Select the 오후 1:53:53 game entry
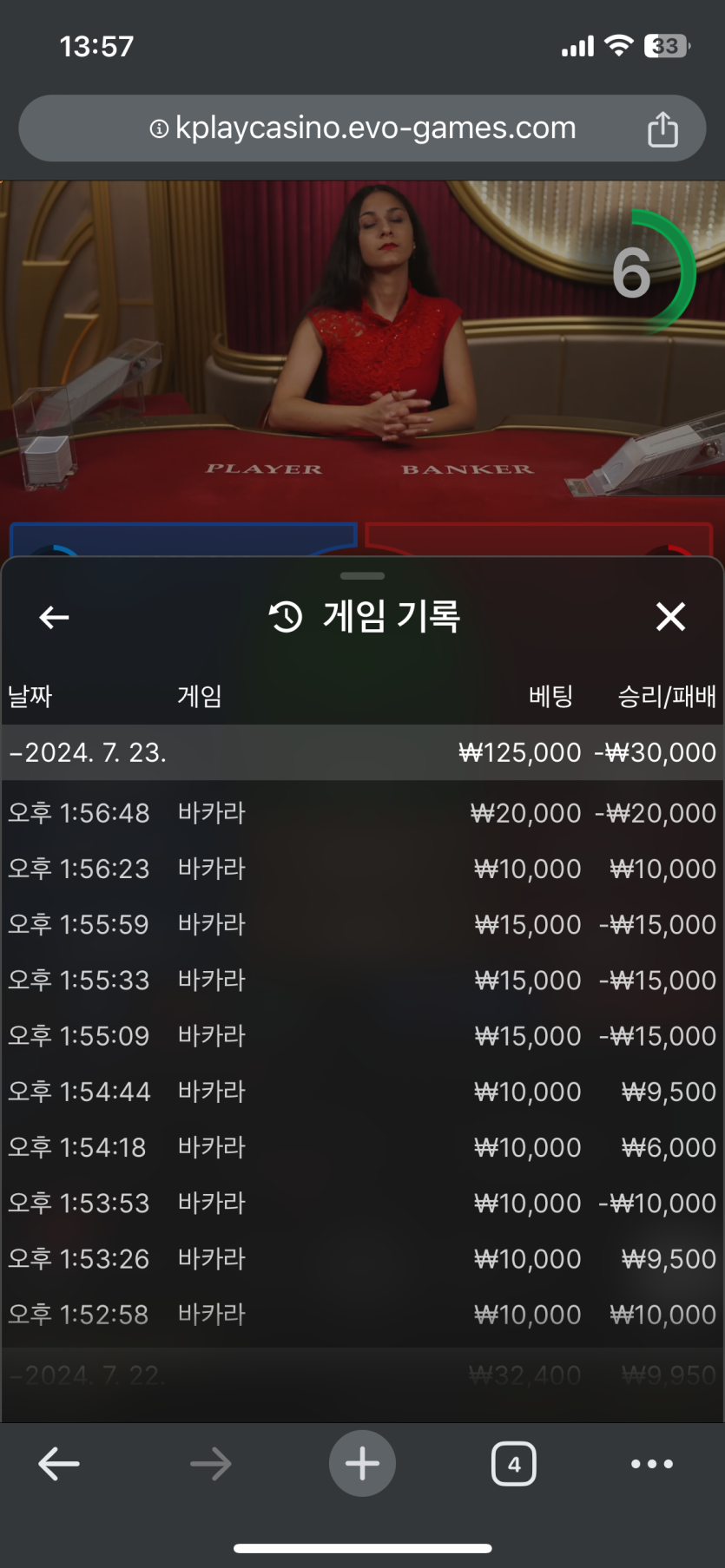The image size is (725, 1568). 362,1204
